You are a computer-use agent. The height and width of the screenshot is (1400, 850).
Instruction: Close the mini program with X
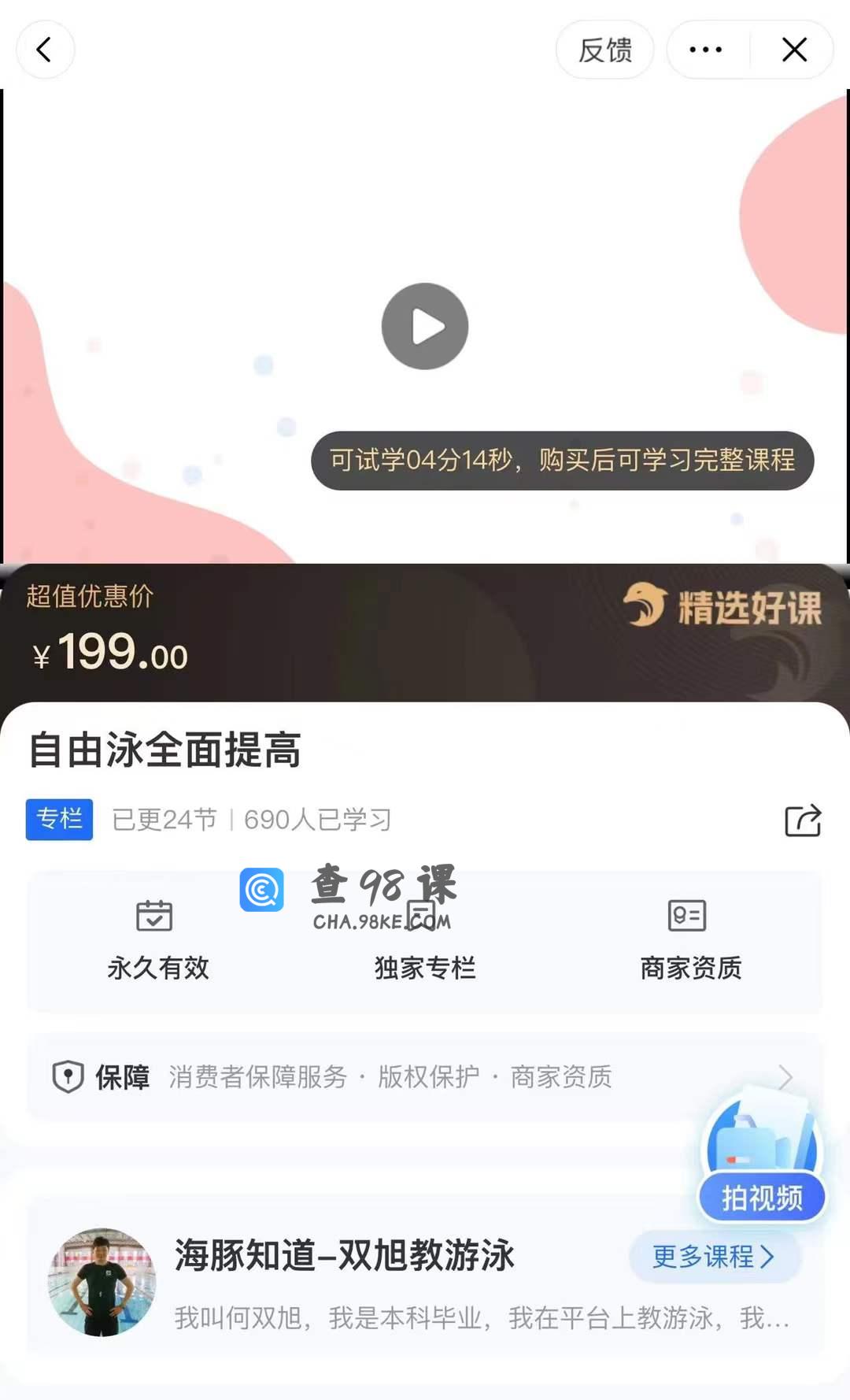tap(794, 50)
